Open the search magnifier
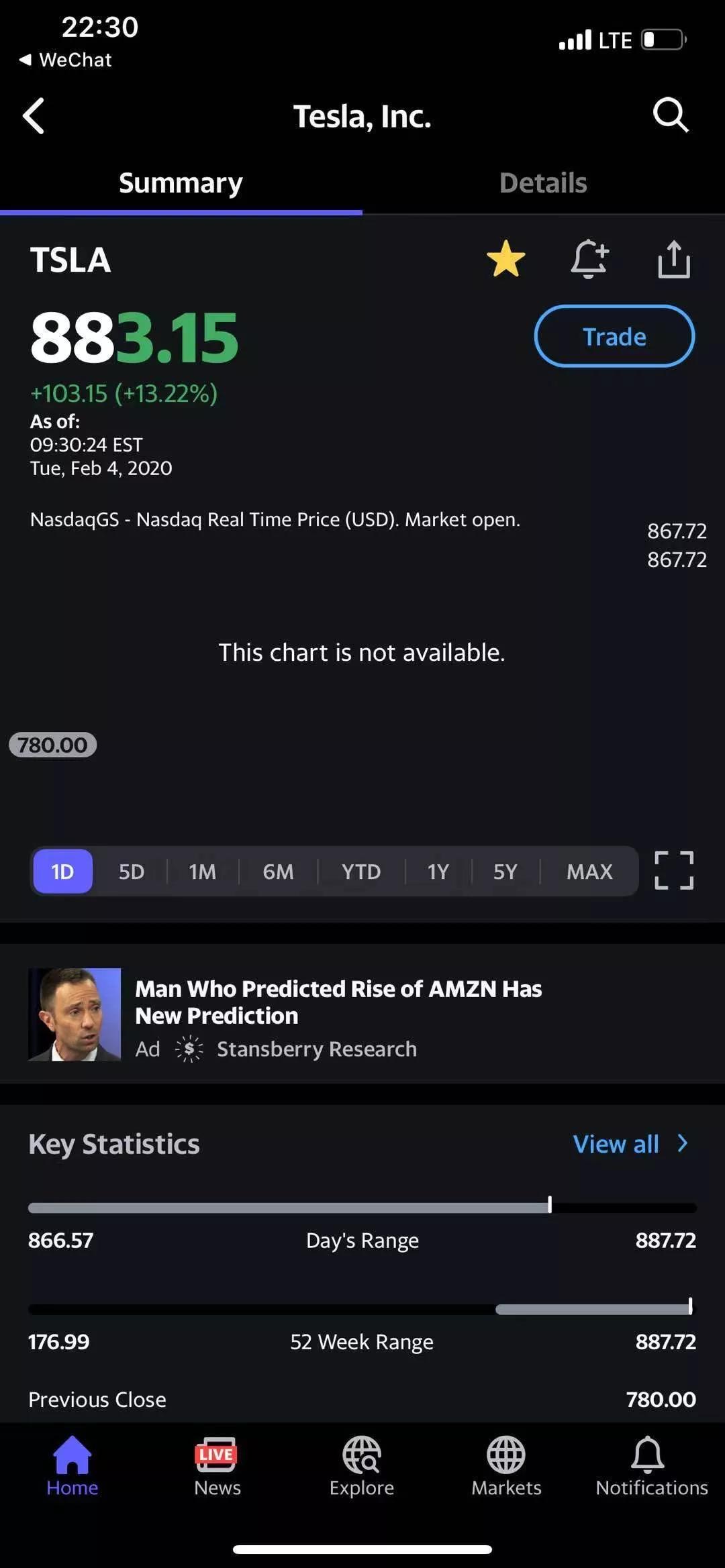This screenshot has height=1568, width=725. (671, 115)
